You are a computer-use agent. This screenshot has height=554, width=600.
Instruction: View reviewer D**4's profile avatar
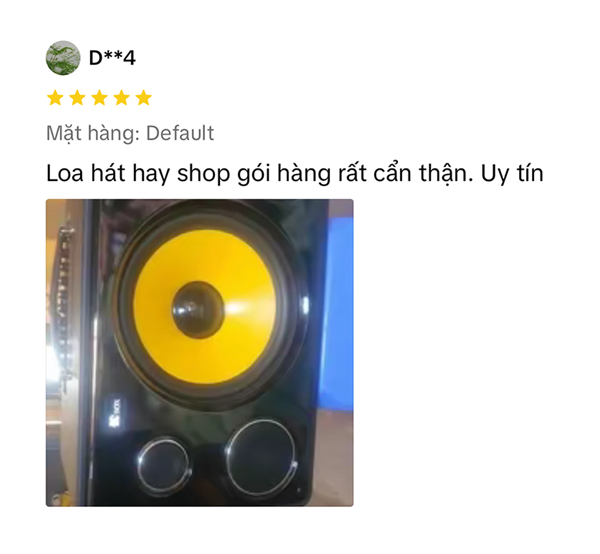pyautogui.click(x=63, y=58)
